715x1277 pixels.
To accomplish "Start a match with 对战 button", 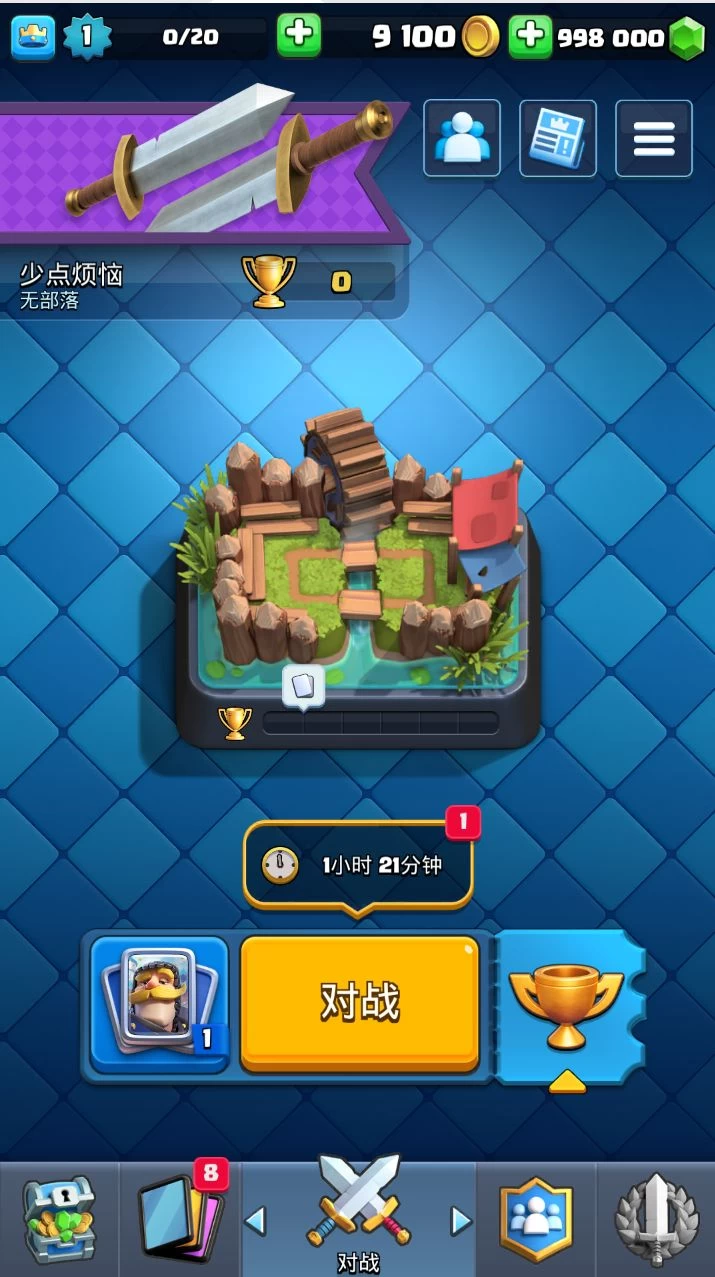I will [x=360, y=1003].
